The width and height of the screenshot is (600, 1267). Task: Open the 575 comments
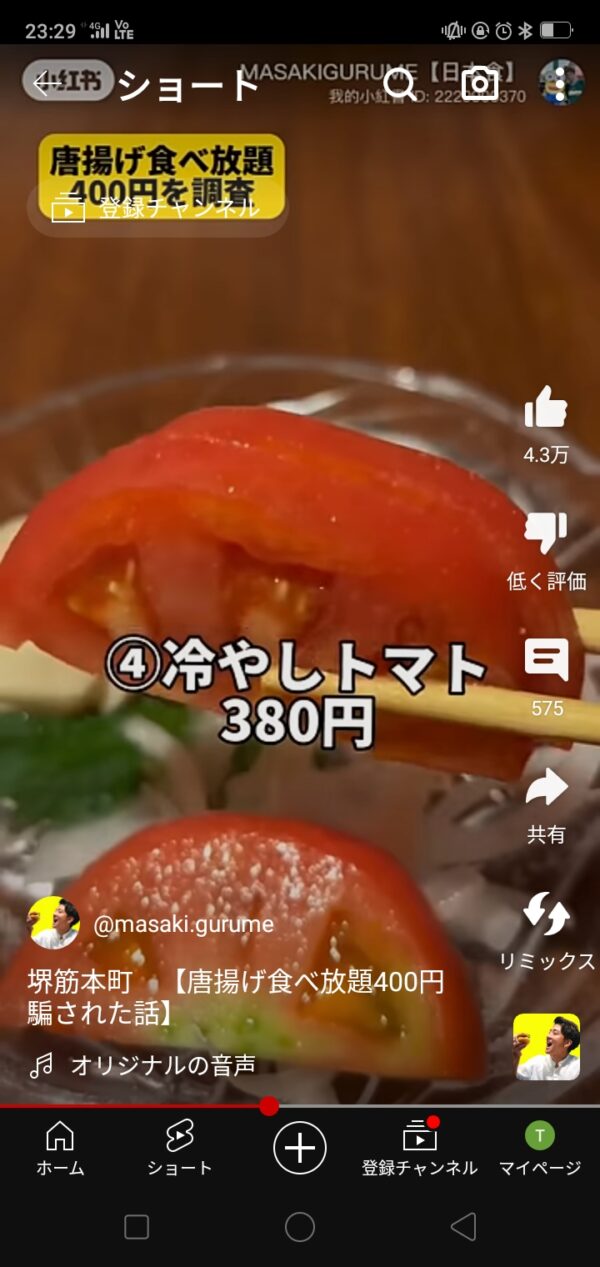(x=546, y=661)
